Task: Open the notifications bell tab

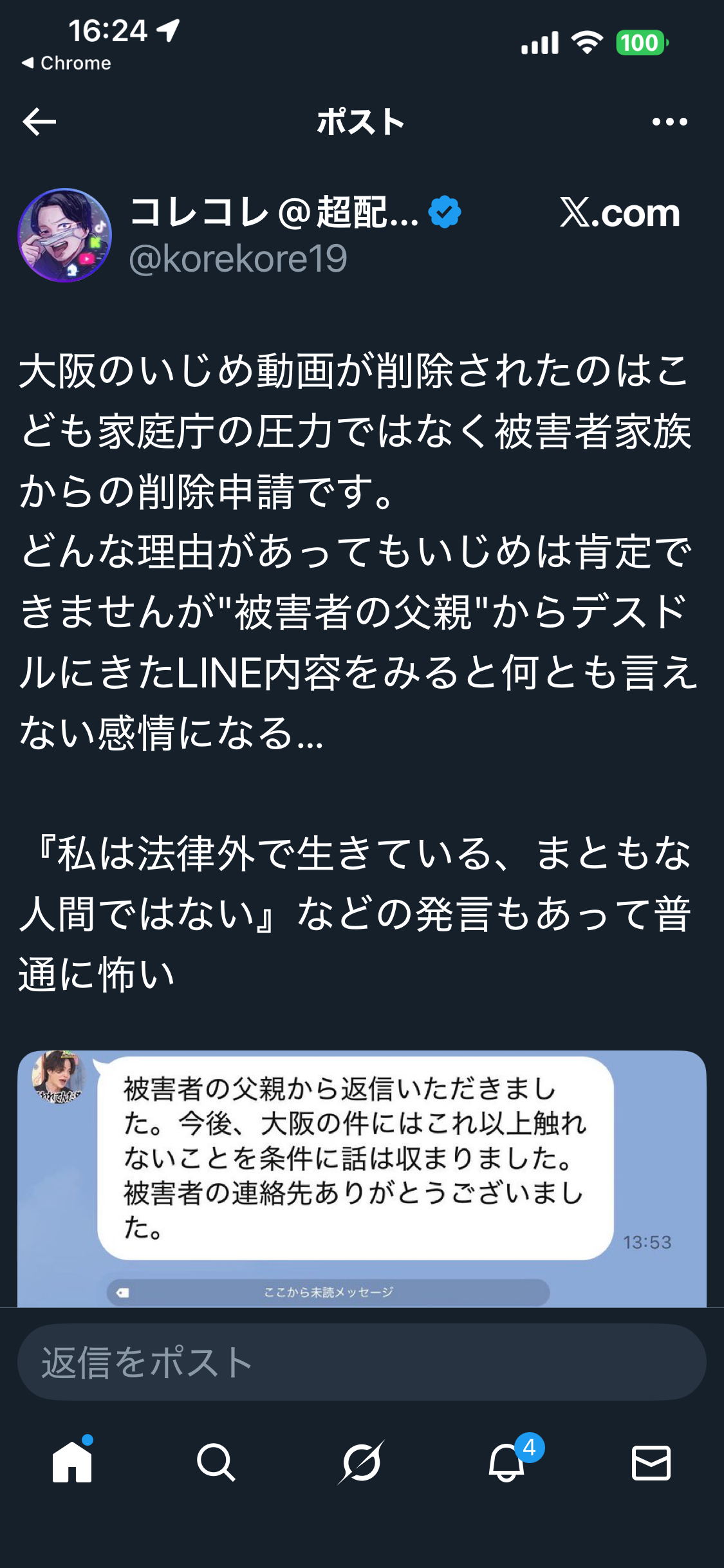Action: click(x=507, y=1462)
